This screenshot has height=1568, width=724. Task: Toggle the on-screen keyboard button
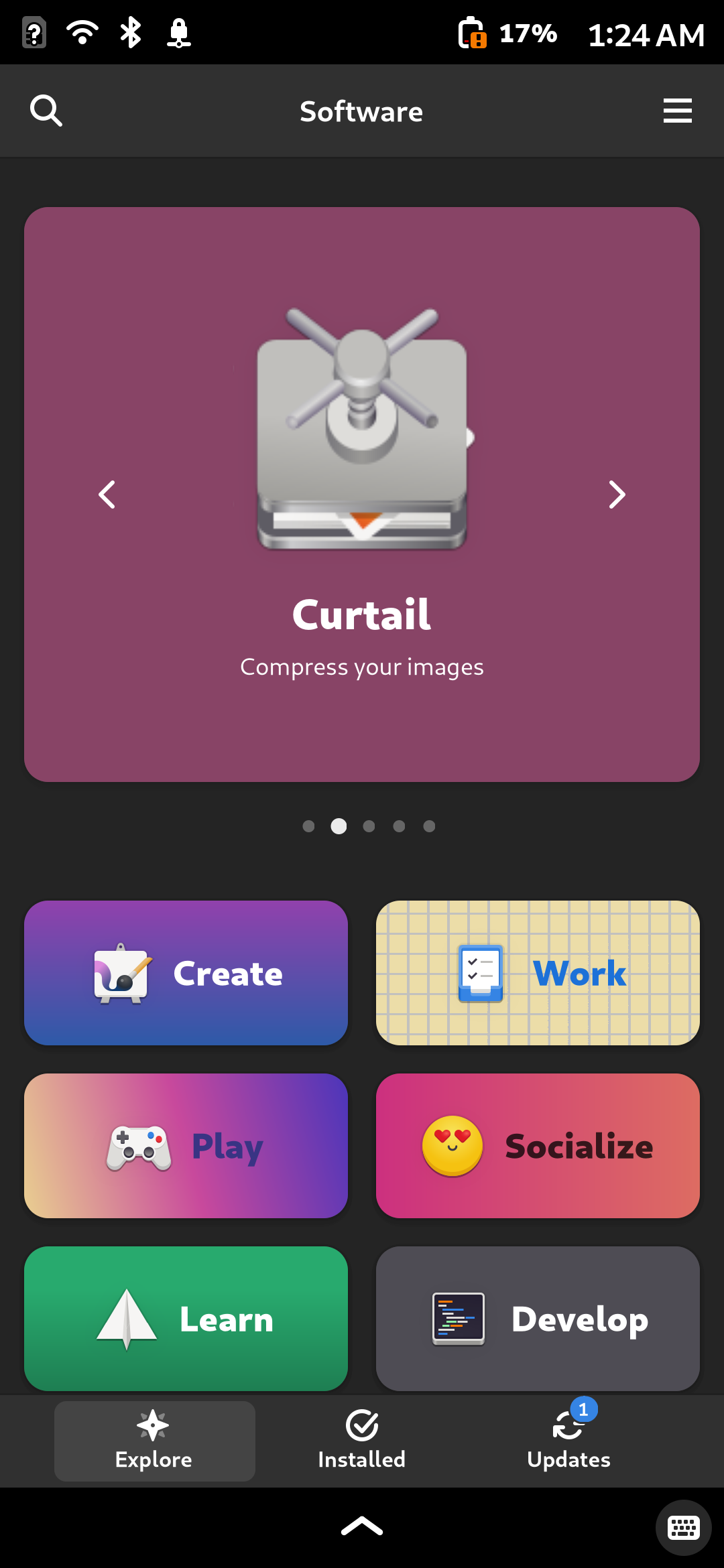tap(683, 1528)
